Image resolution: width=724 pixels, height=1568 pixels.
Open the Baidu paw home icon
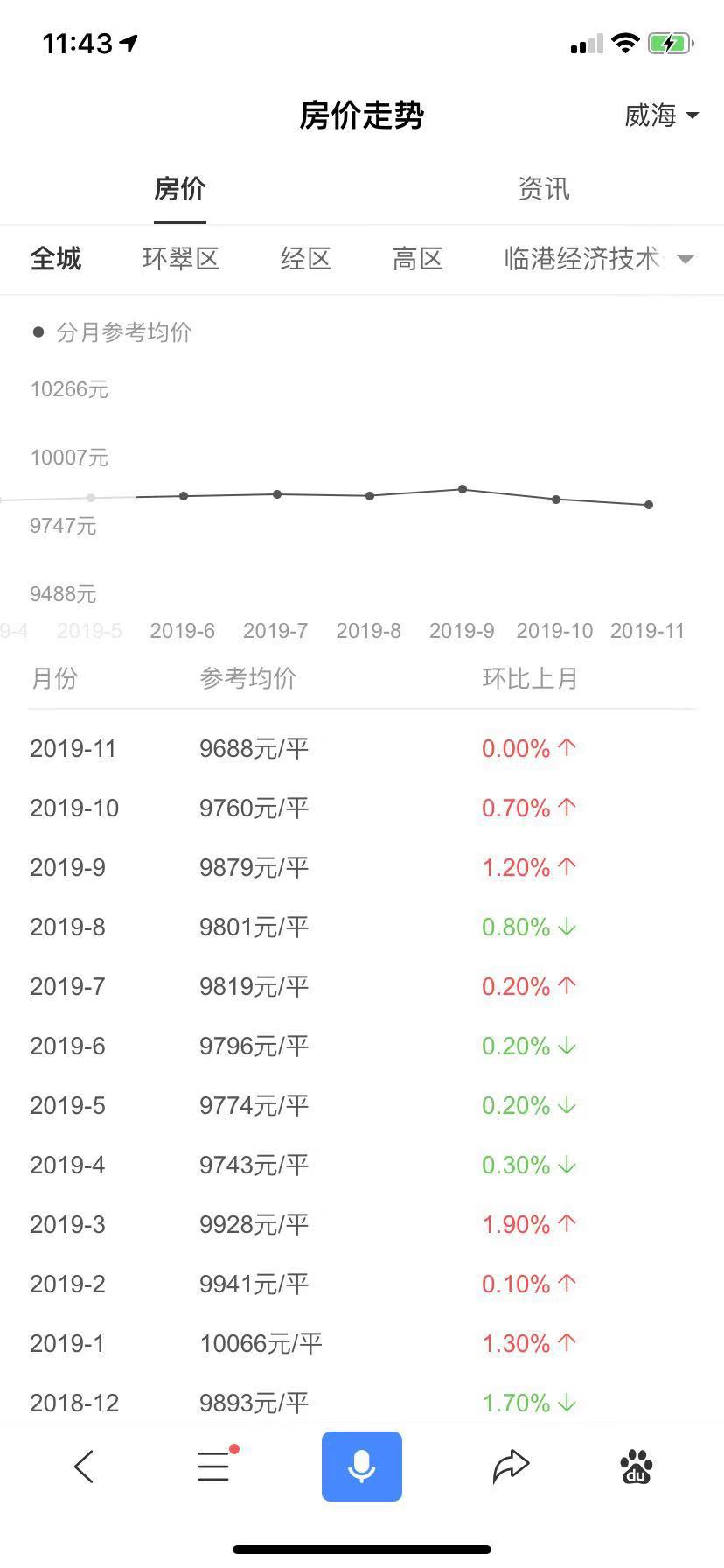tap(637, 1466)
